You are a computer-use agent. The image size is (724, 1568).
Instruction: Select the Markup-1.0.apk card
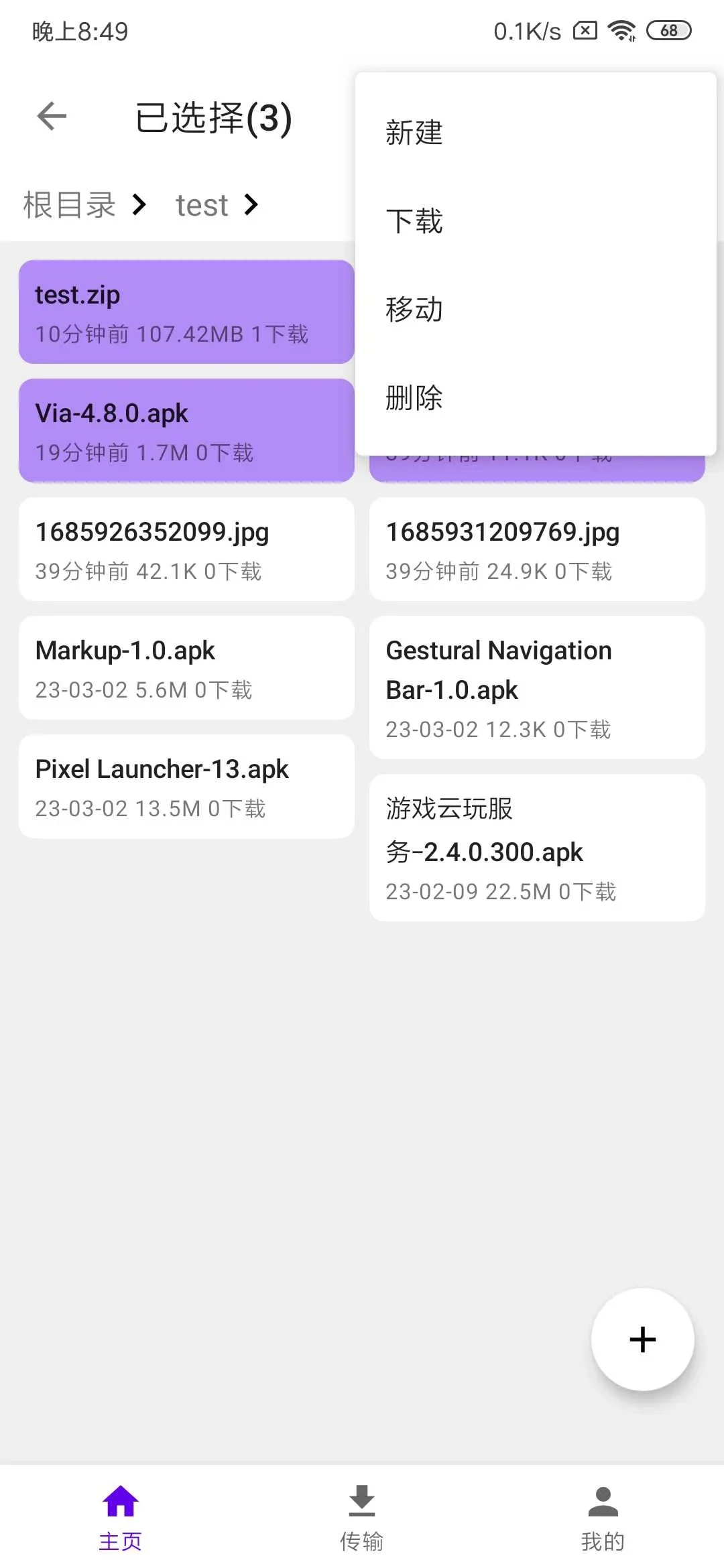coord(186,668)
